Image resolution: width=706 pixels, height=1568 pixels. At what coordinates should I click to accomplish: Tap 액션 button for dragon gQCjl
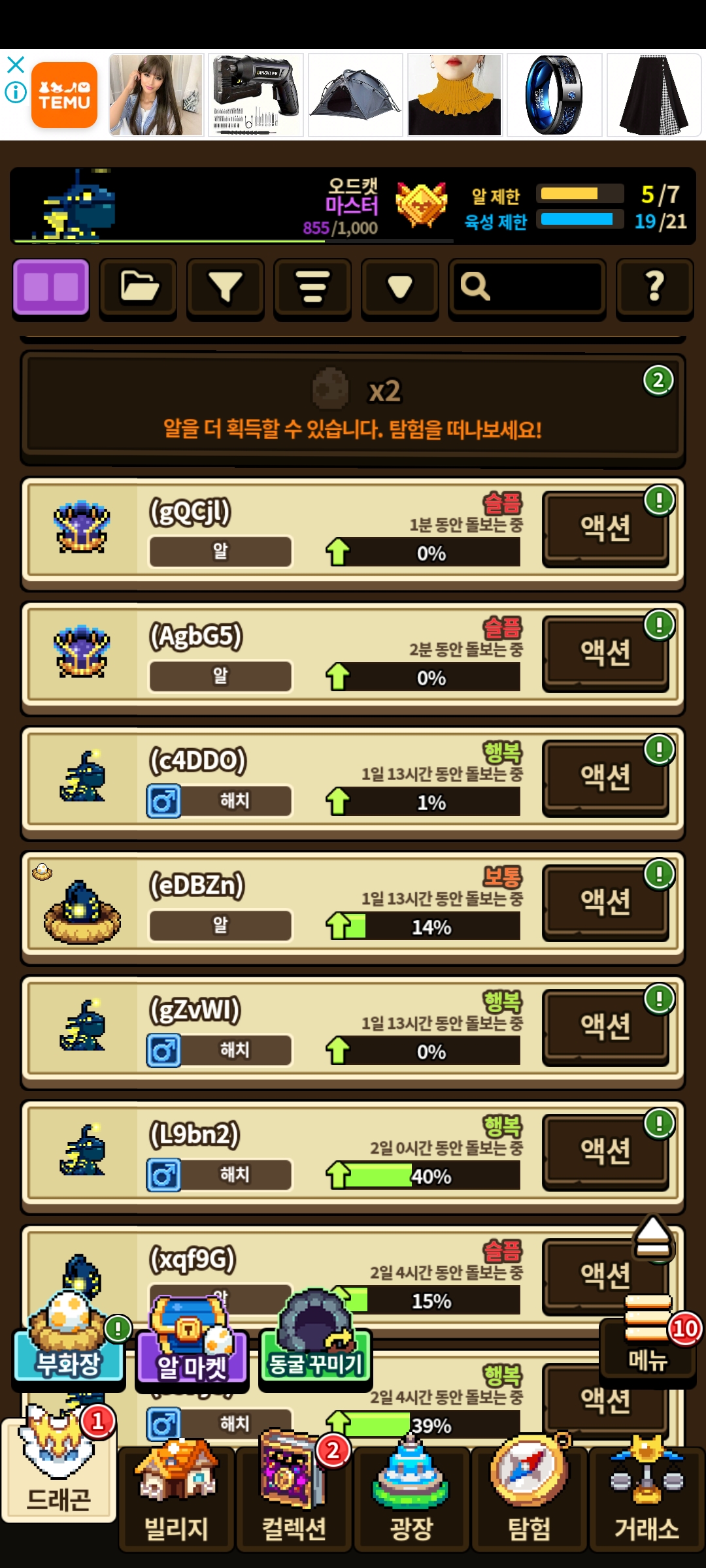point(605,529)
